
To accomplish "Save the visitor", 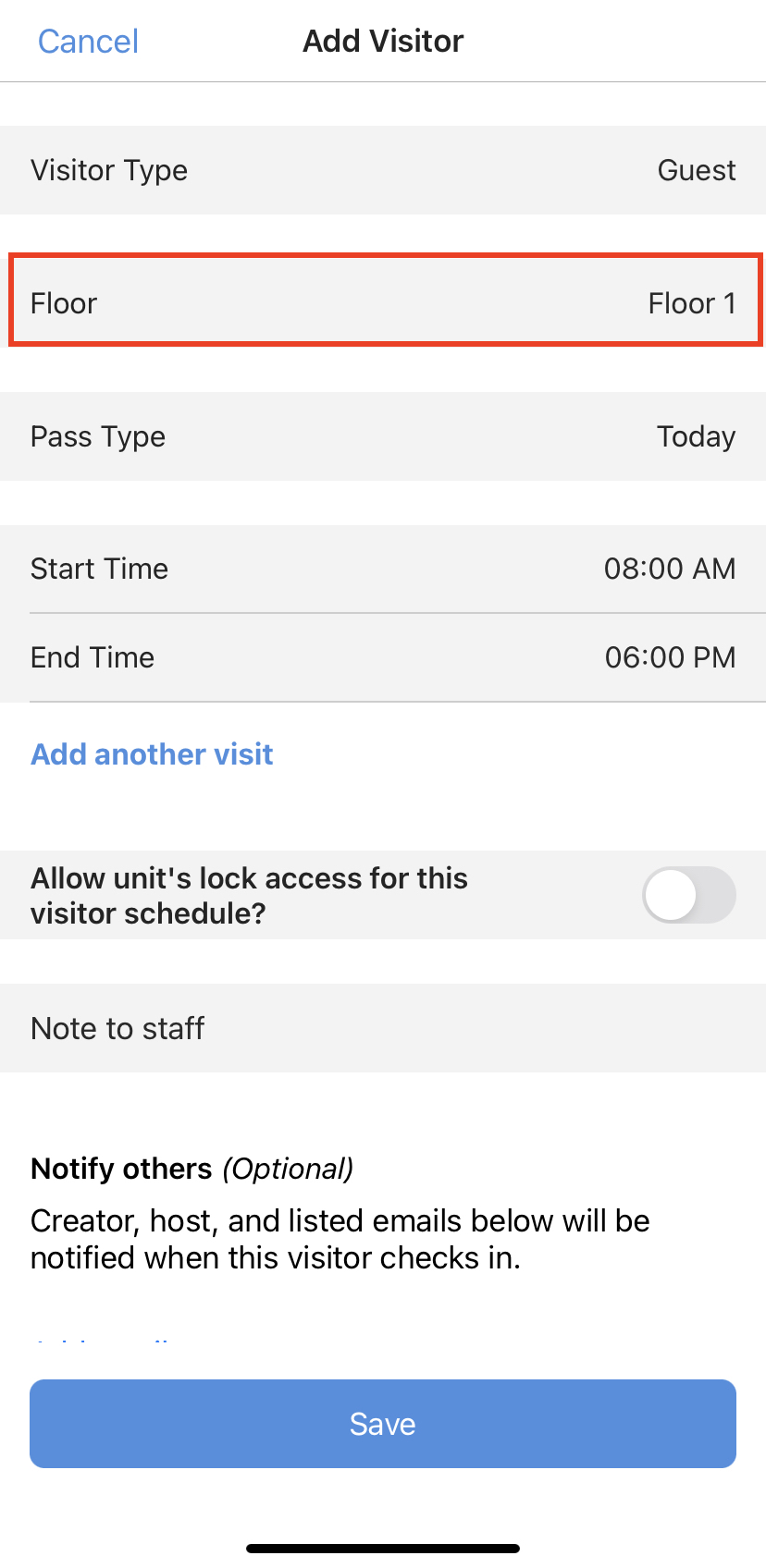I will [x=383, y=1424].
